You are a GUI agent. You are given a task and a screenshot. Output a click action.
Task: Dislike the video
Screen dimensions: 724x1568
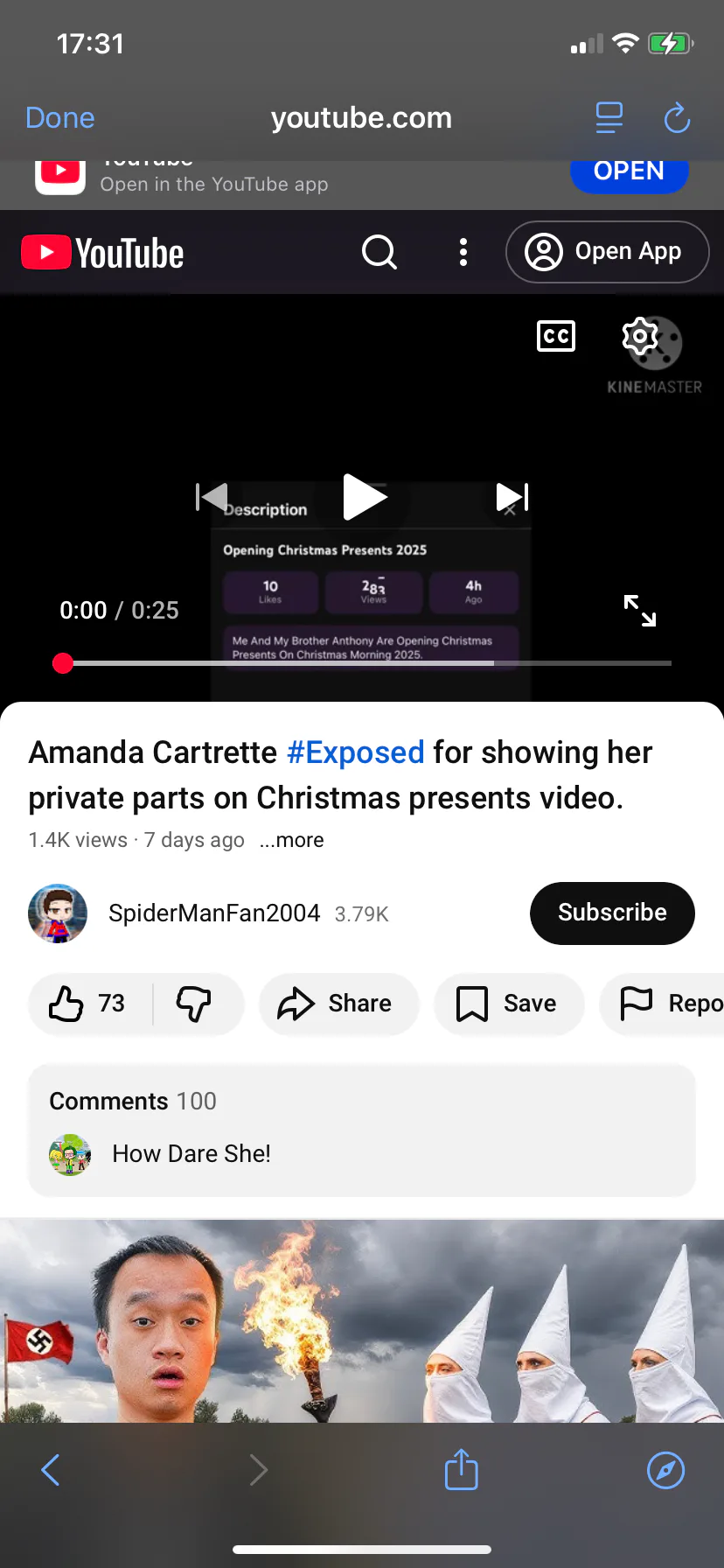click(x=194, y=1004)
